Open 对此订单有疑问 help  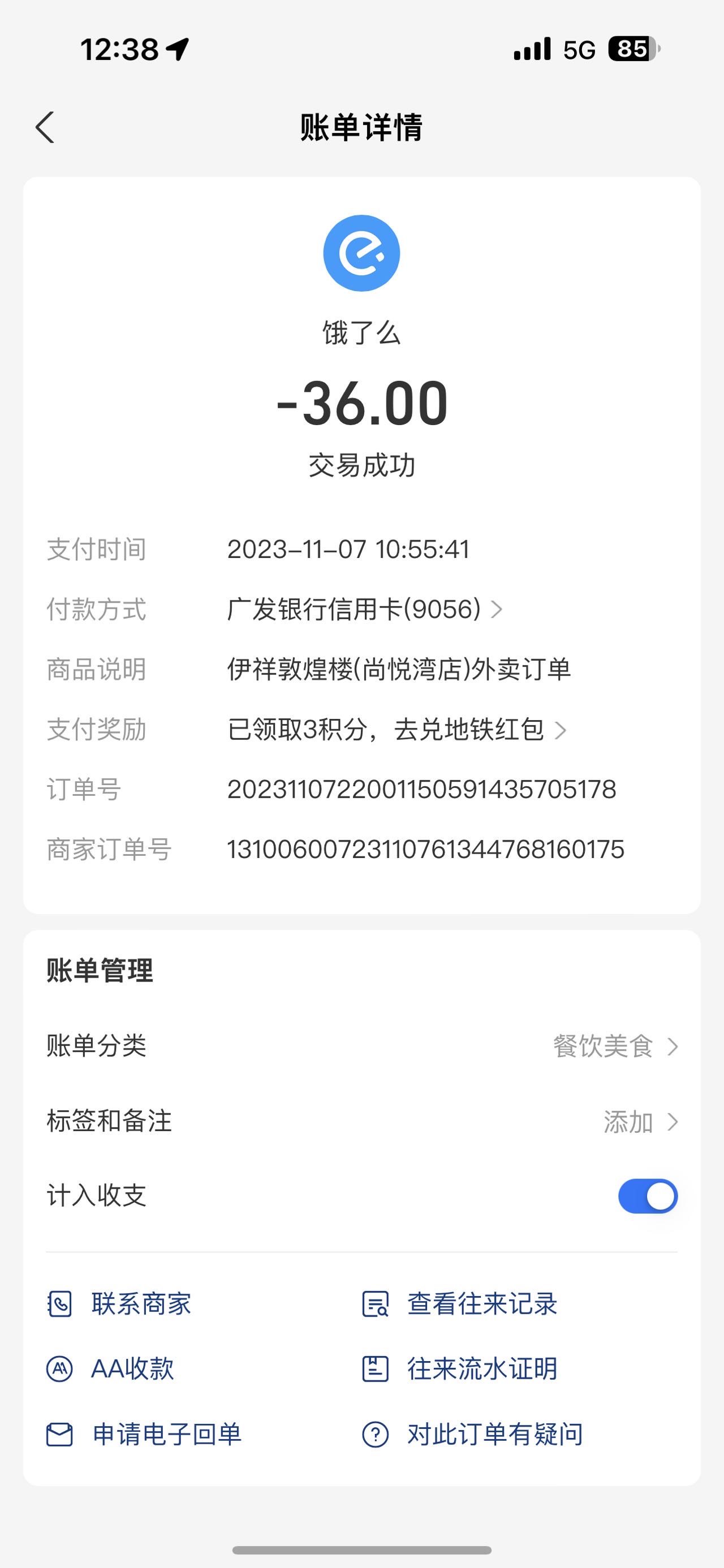pos(472,1434)
